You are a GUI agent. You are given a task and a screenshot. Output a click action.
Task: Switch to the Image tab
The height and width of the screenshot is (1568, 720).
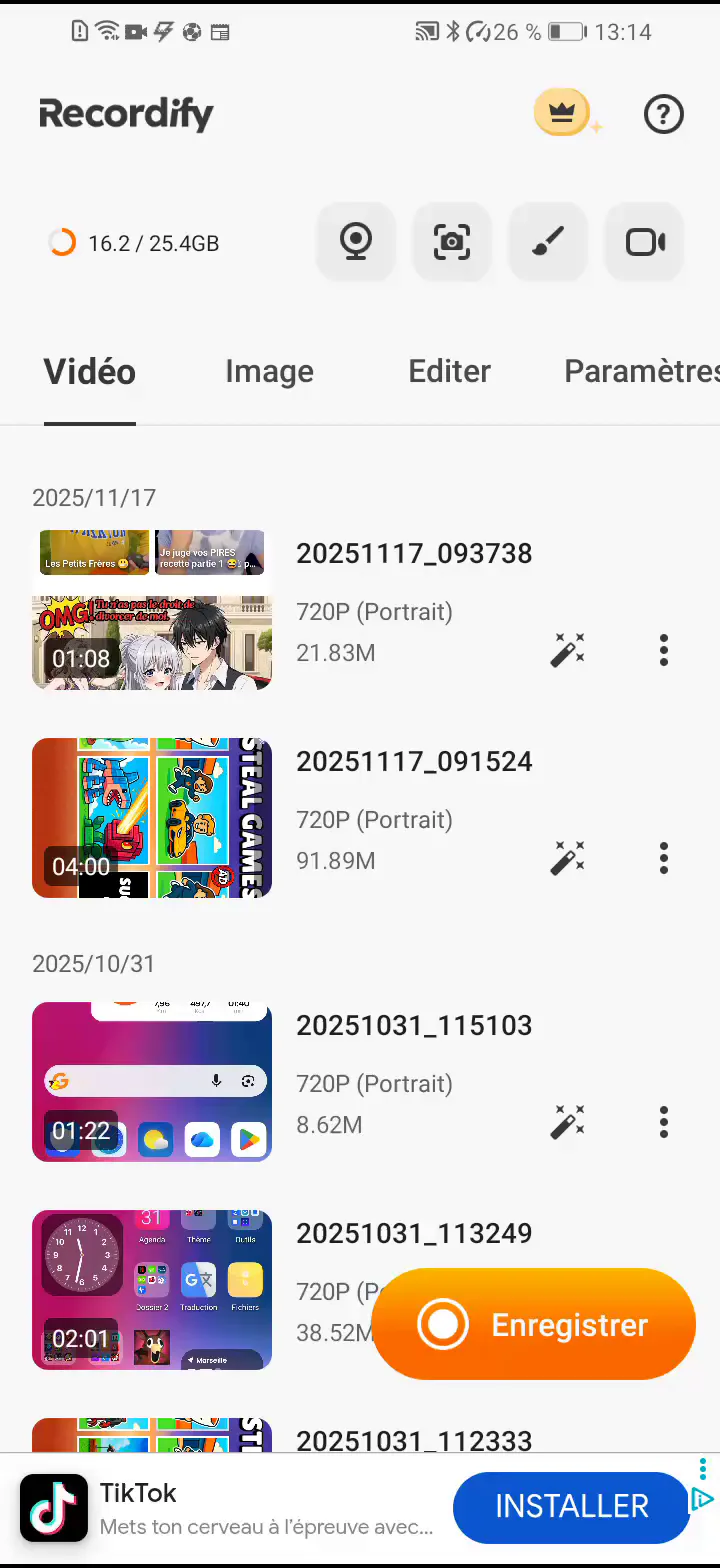click(269, 371)
